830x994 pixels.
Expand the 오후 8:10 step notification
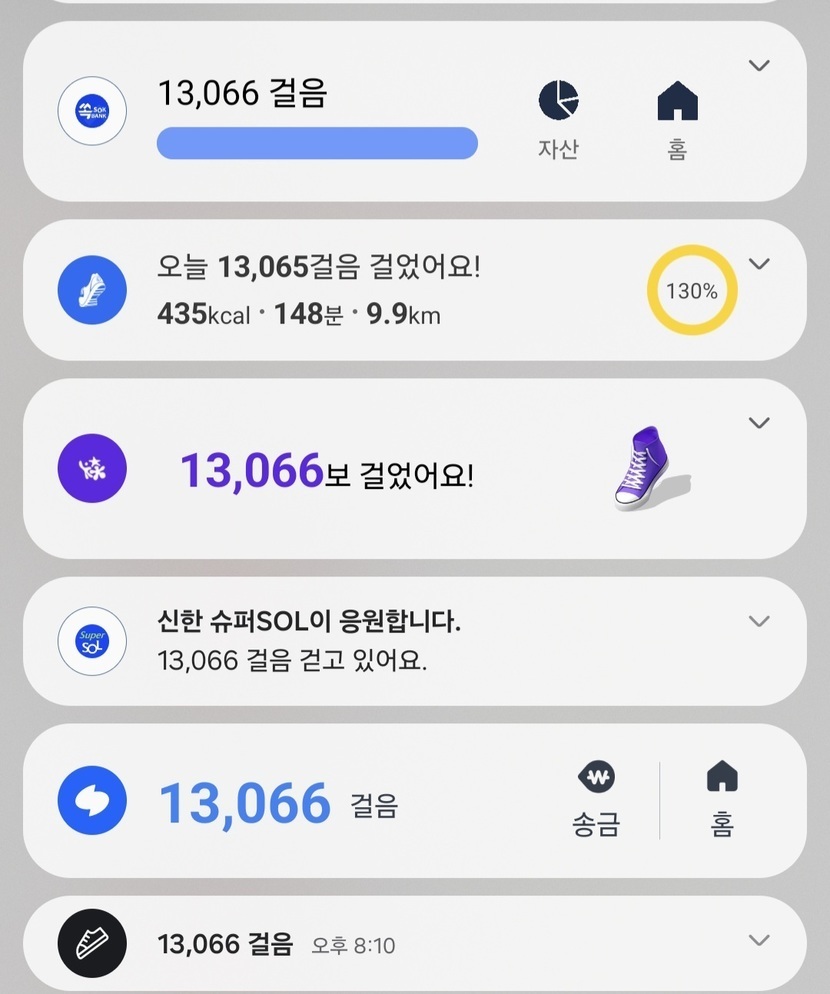pyautogui.click(x=760, y=940)
